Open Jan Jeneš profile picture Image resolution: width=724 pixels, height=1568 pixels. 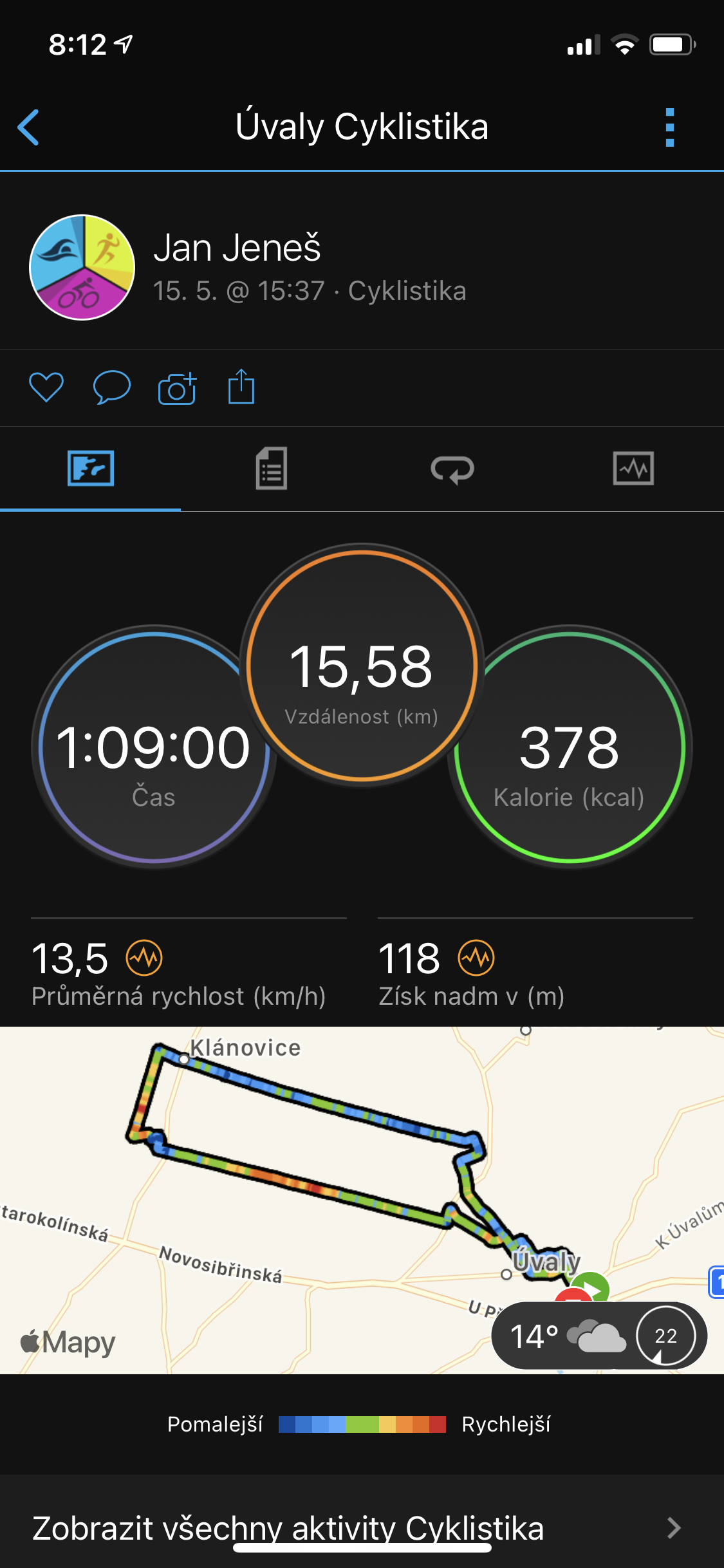tap(82, 267)
